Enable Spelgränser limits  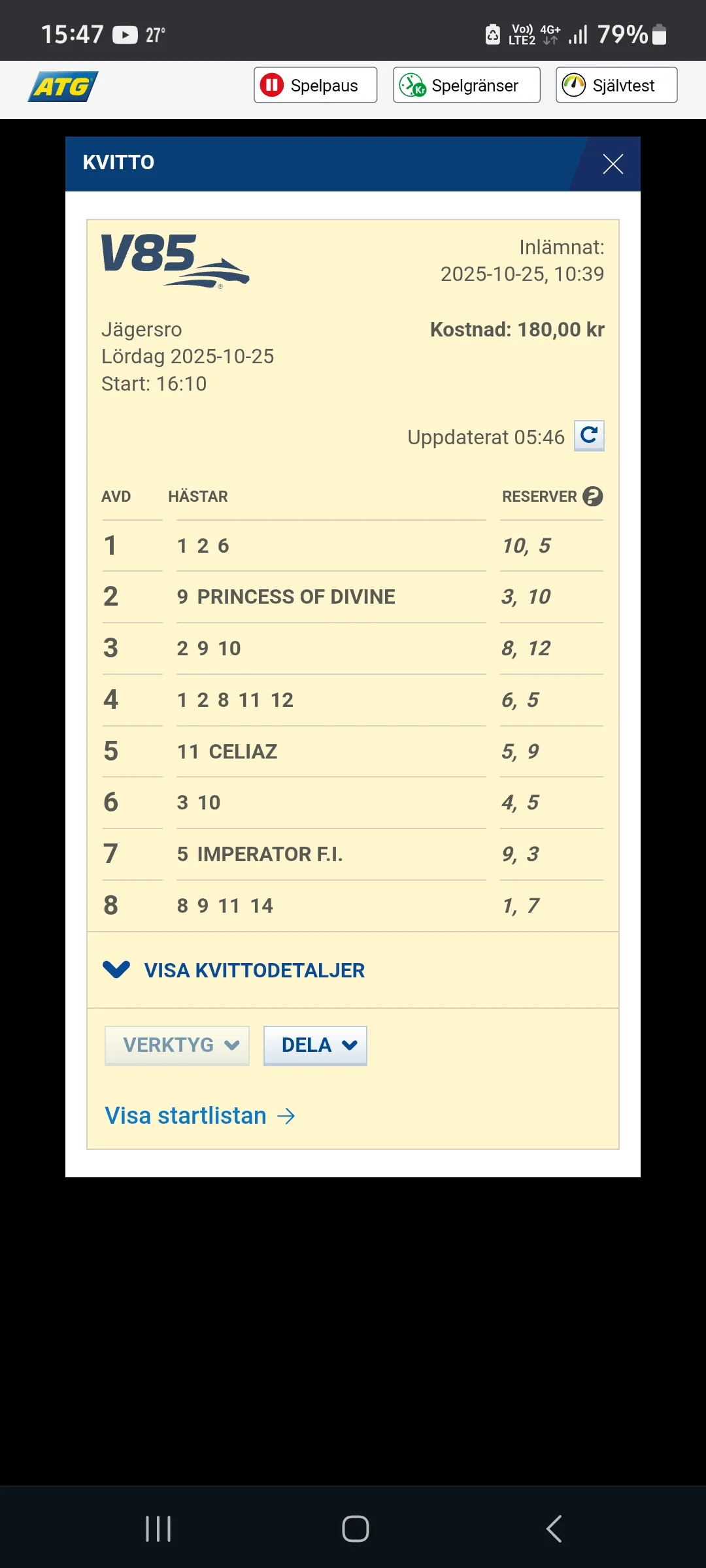465,84
